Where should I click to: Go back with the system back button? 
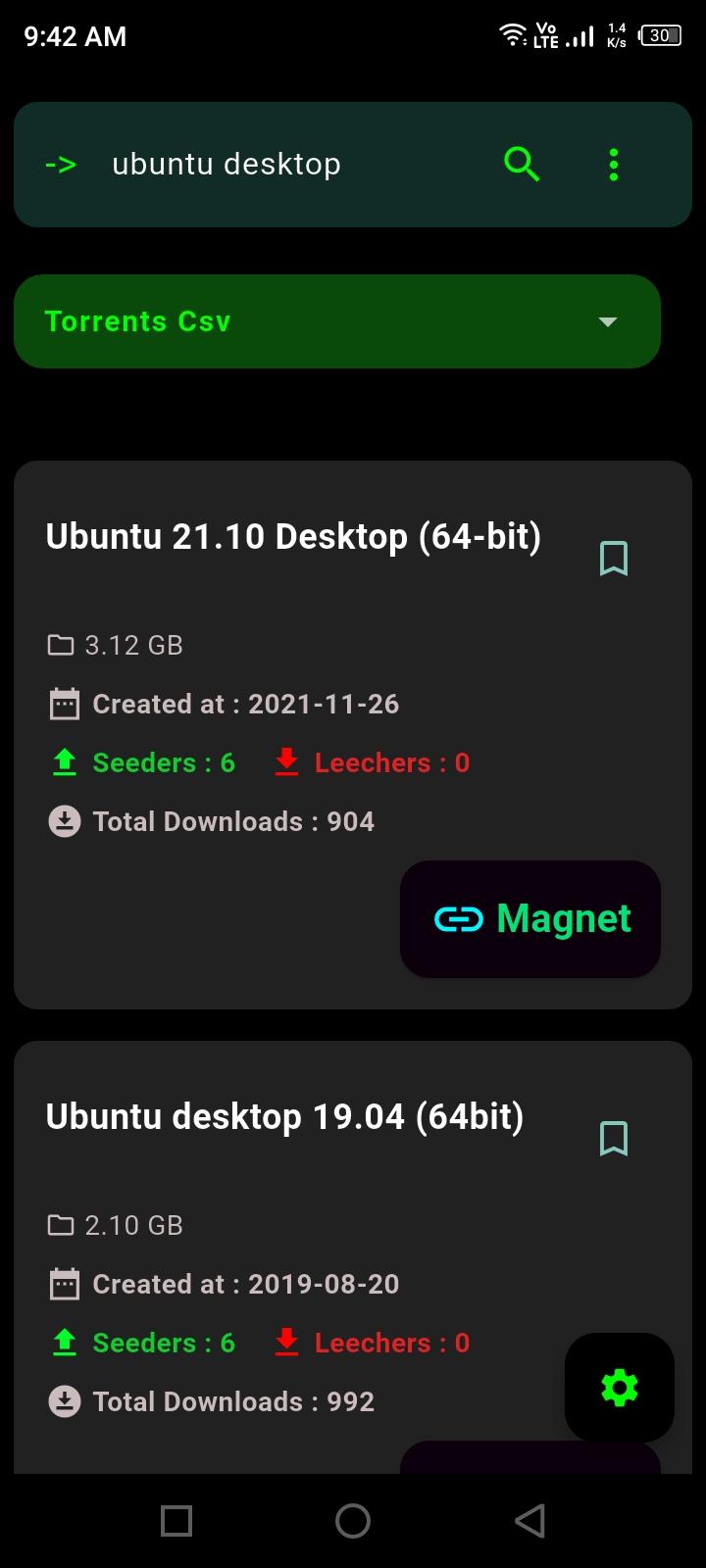tap(529, 1521)
